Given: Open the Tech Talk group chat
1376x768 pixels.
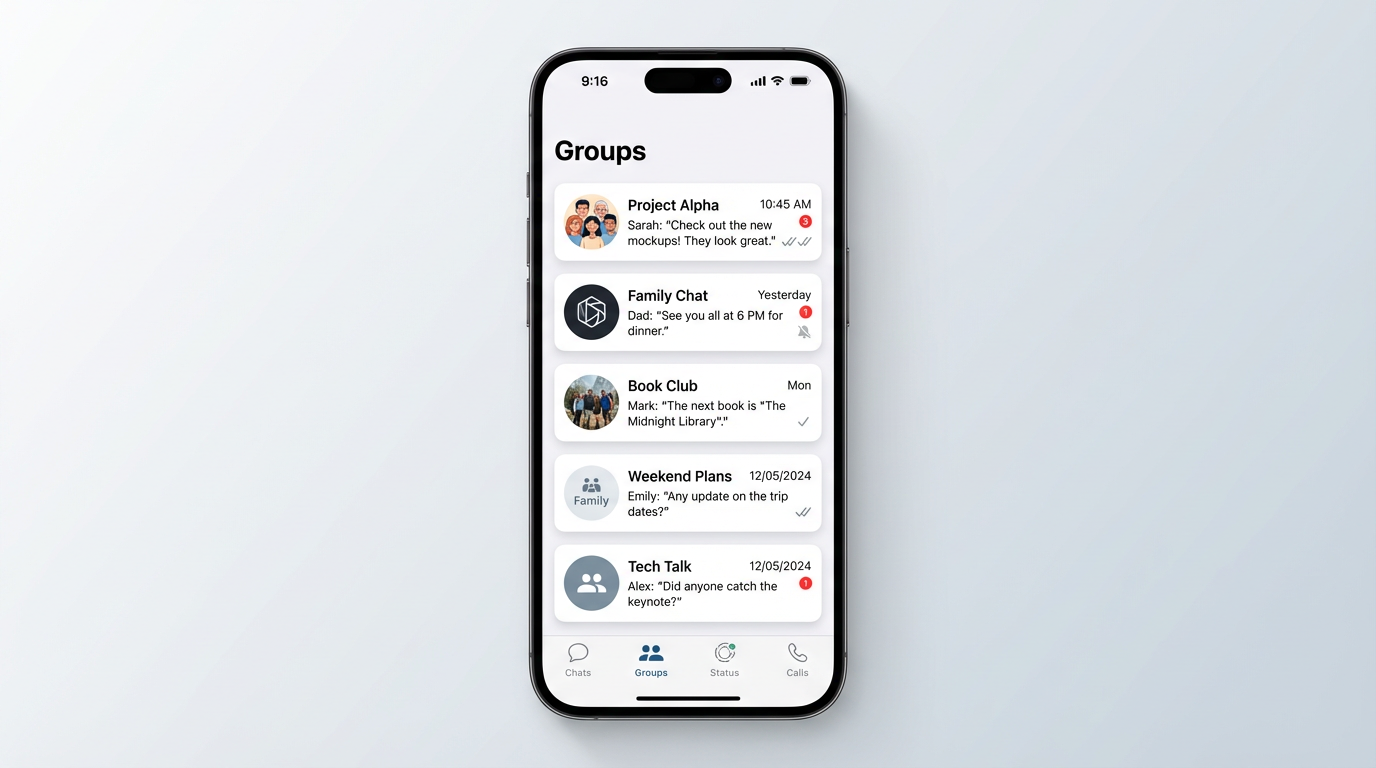Looking at the screenshot, I should pyautogui.click(x=688, y=583).
